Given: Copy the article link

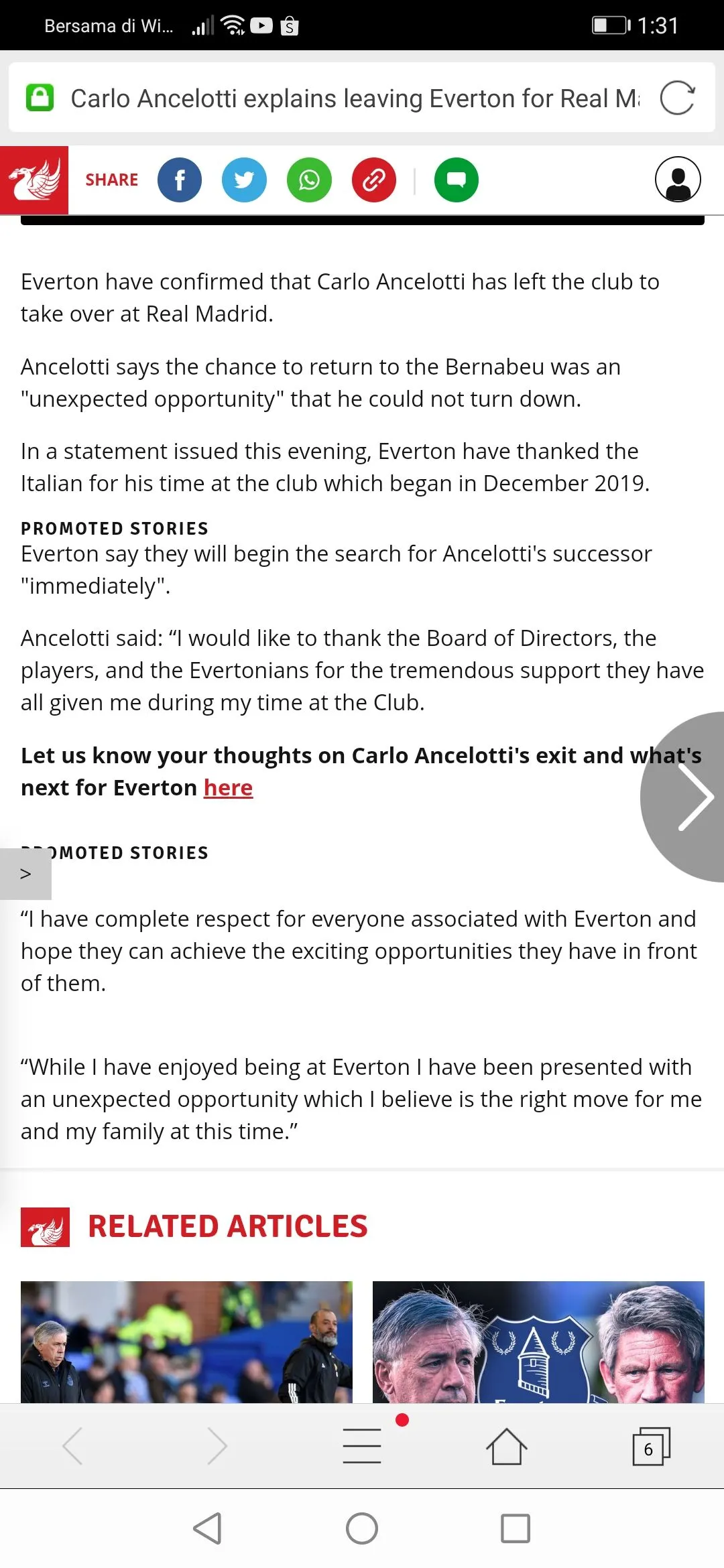Looking at the screenshot, I should [x=373, y=180].
